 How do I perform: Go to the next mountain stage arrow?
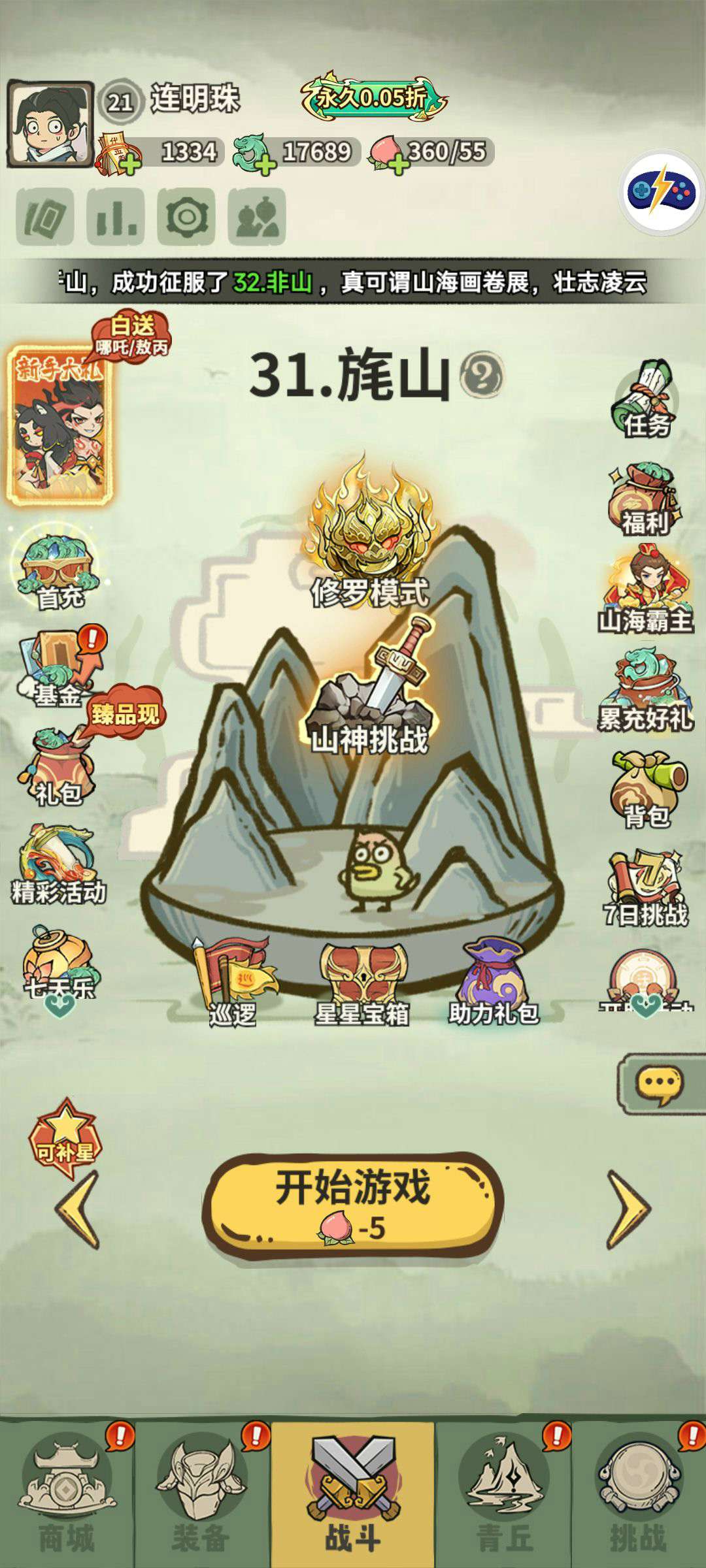click(628, 1209)
